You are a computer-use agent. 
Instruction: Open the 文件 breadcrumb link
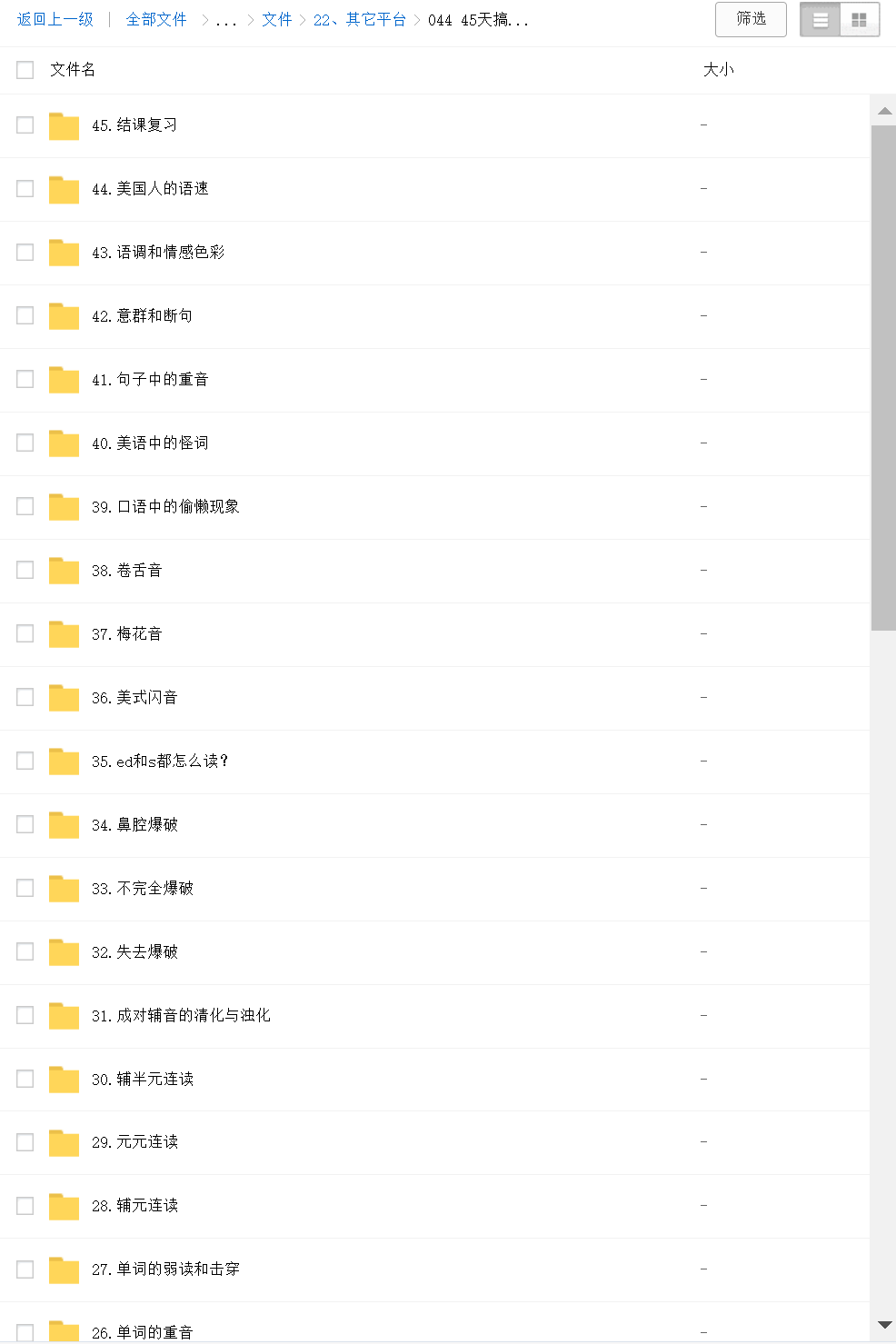276,19
